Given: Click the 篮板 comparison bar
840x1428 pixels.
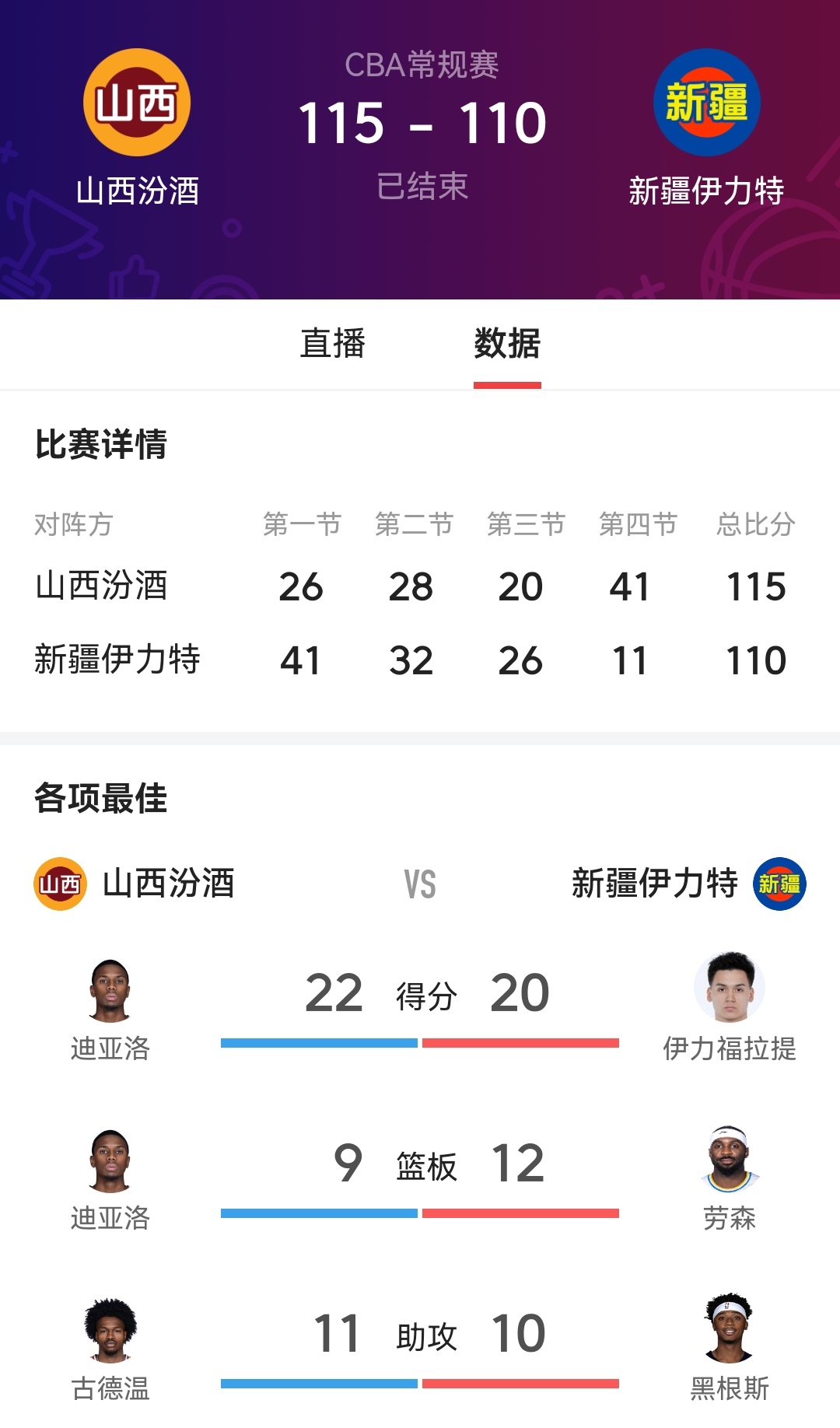Looking at the screenshot, I should (x=420, y=1211).
